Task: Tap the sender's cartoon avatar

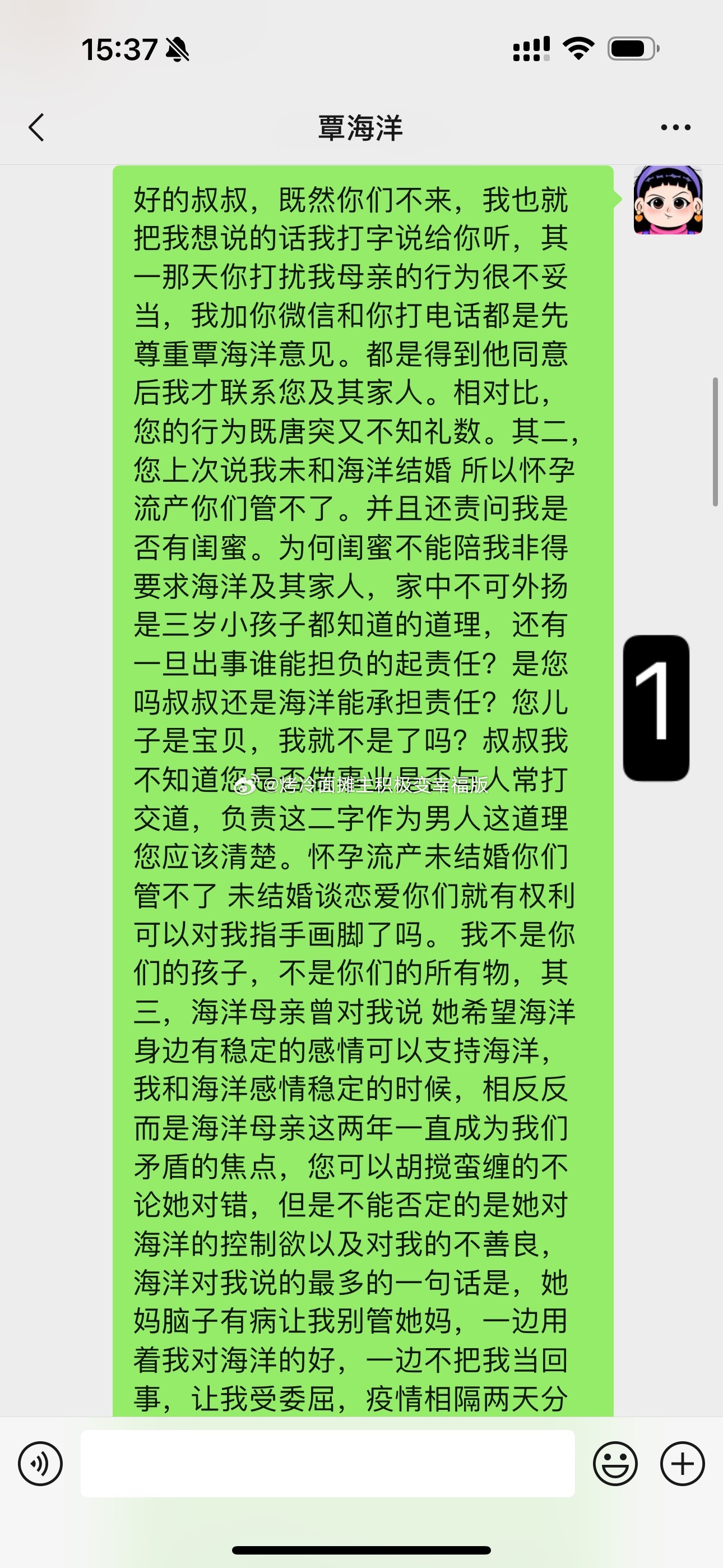Action: pyautogui.click(x=668, y=200)
